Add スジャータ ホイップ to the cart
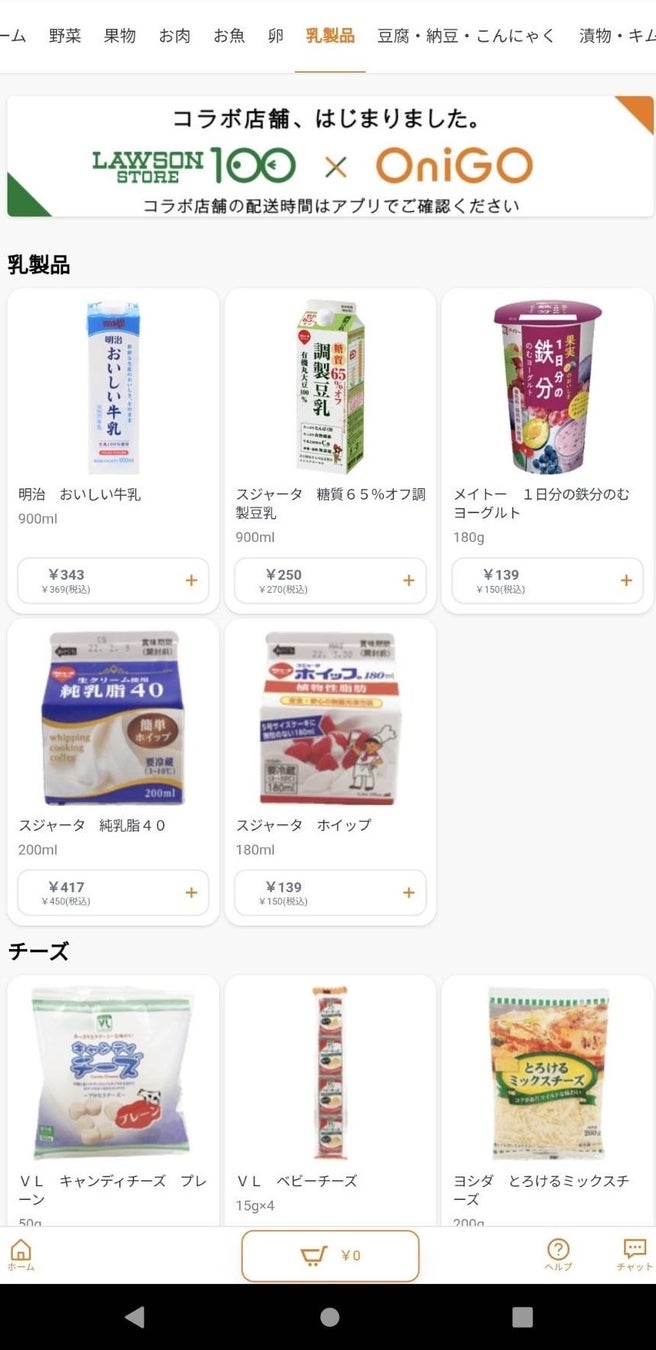The width and height of the screenshot is (656, 1350). [408, 892]
